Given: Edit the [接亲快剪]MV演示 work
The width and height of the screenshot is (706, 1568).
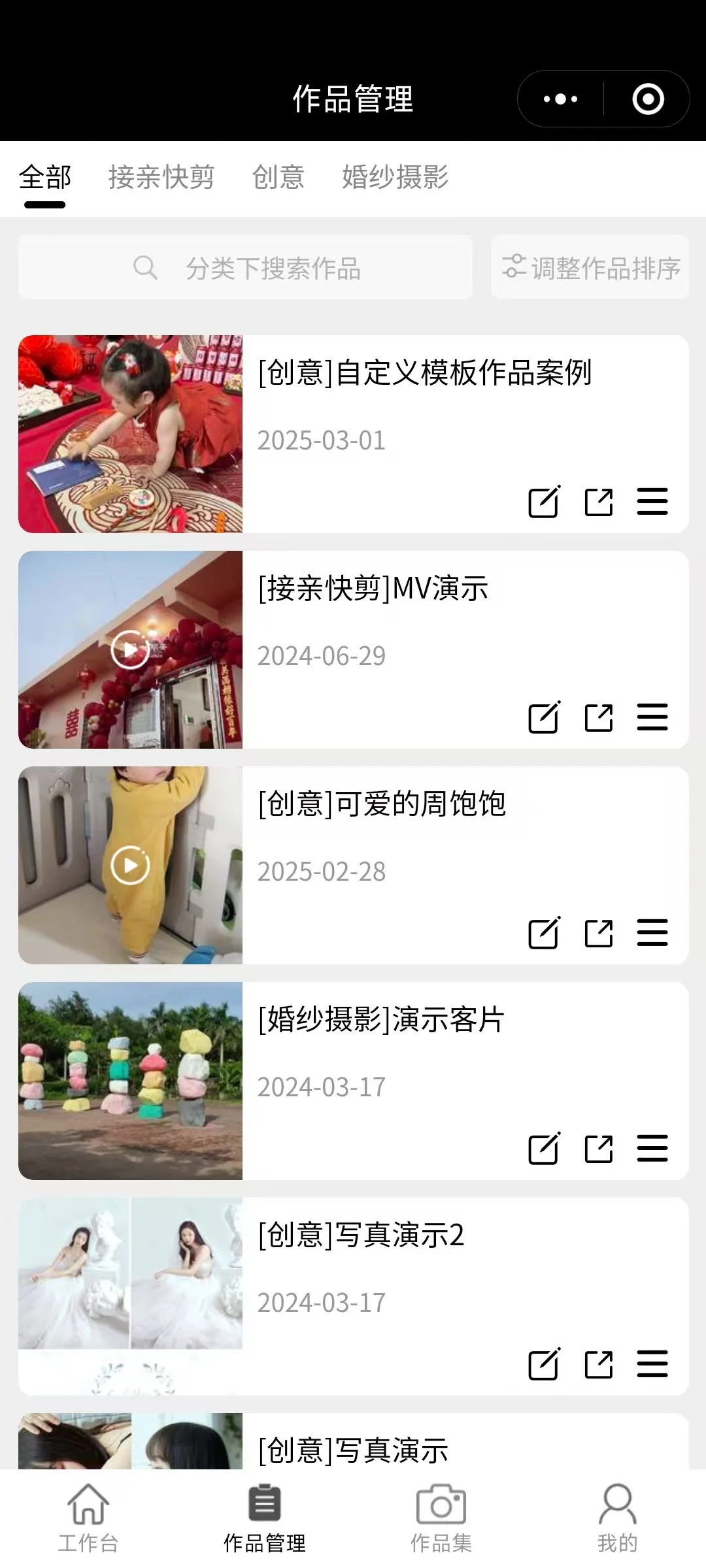Looking at the screenshot, I should pyautogui.click(x=543, y=717).
